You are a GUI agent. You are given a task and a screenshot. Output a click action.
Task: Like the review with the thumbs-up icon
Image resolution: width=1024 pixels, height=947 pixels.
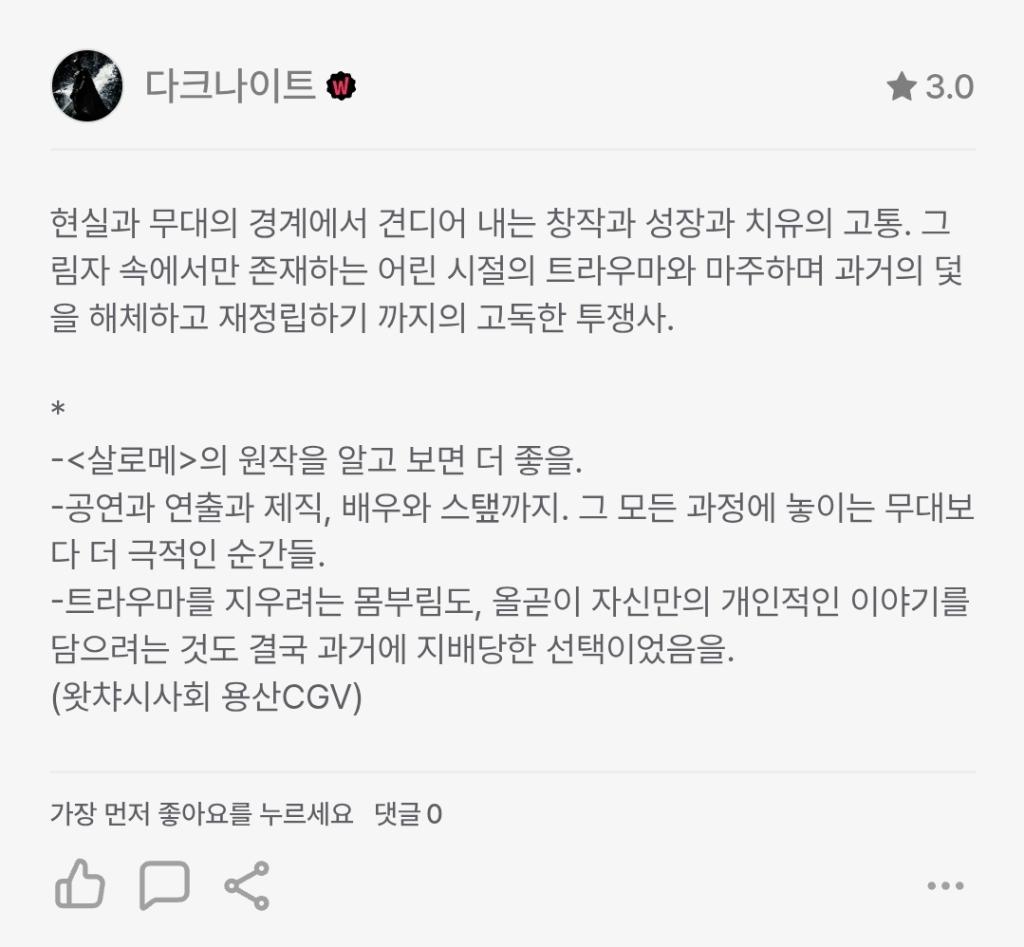point(79,885)
